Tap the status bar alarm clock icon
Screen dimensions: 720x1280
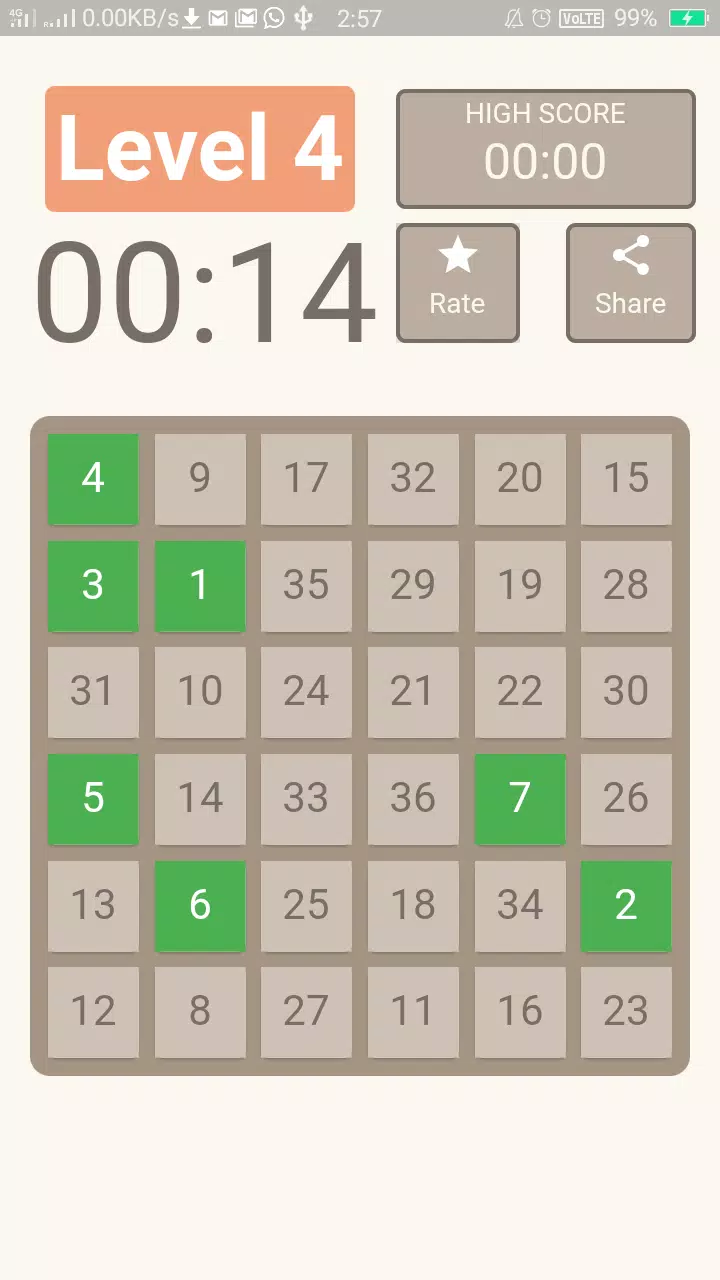coord(540,17)
